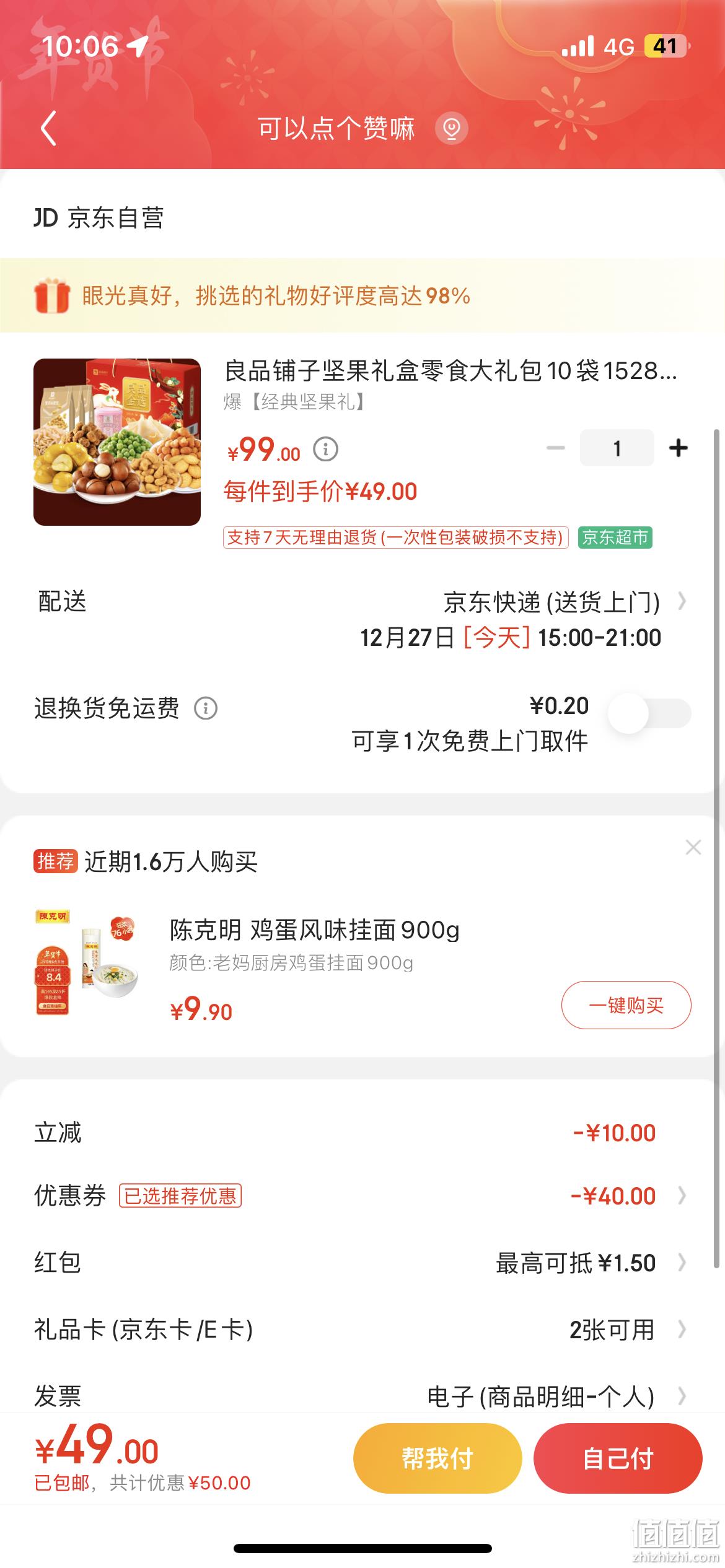Open the price info icon beside ¥99.00
The height and width of the screenshot is (1568, 725).
pyautogui.click(x=325, y=448)
